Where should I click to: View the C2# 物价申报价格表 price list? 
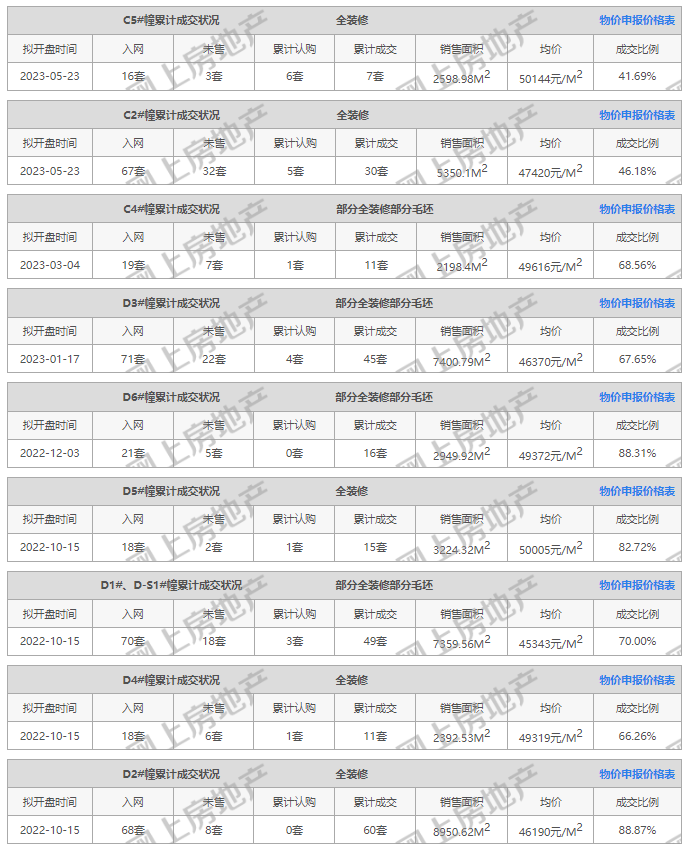[637, 115]
